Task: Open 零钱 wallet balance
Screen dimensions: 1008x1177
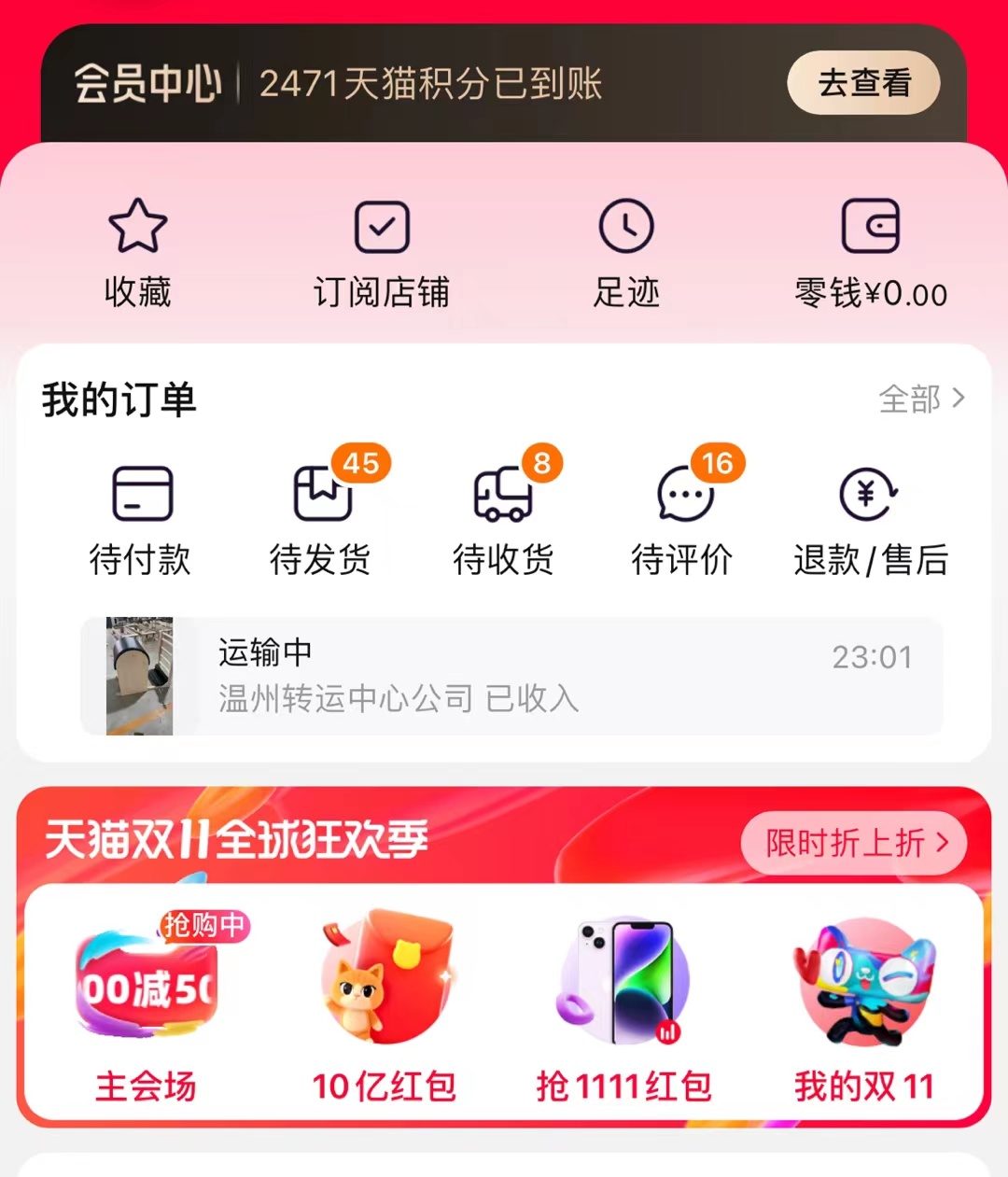Action: [x=870, y=252]
